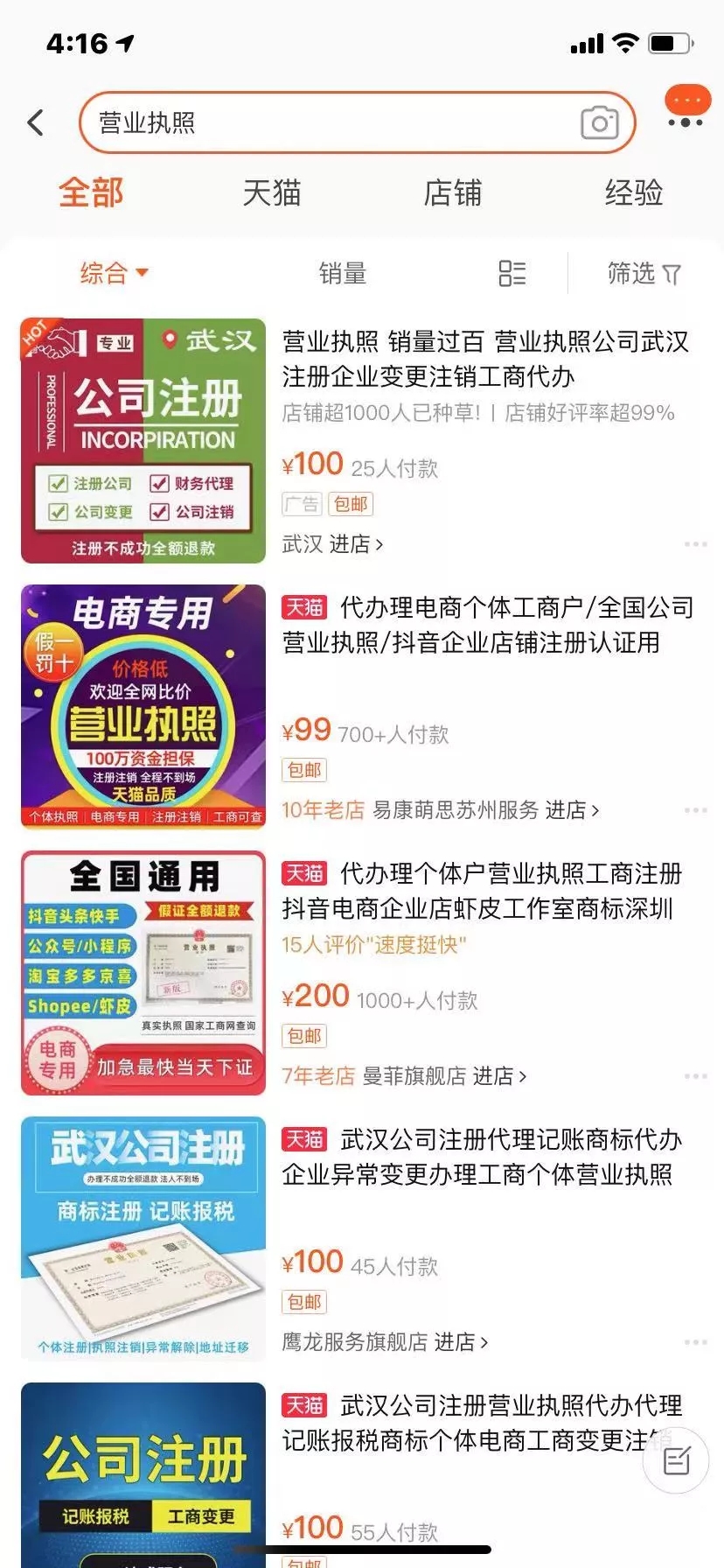This screenshot has height=1568, width=724.
Task: Open more options for 曼菲旗舰店 listing
Action: point(695,1075)
